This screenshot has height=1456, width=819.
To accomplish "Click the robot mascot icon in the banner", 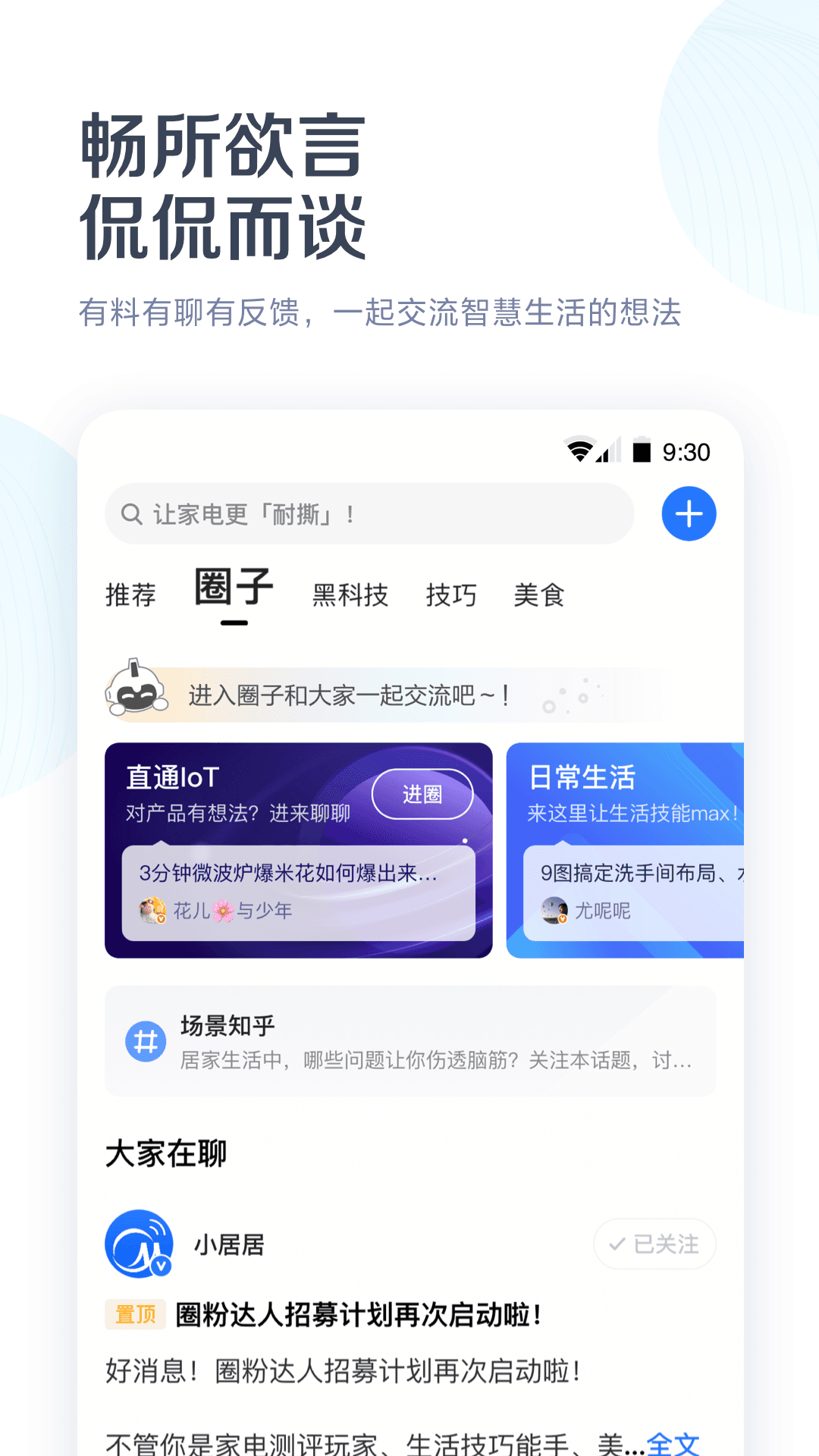I will coord(136,692).
